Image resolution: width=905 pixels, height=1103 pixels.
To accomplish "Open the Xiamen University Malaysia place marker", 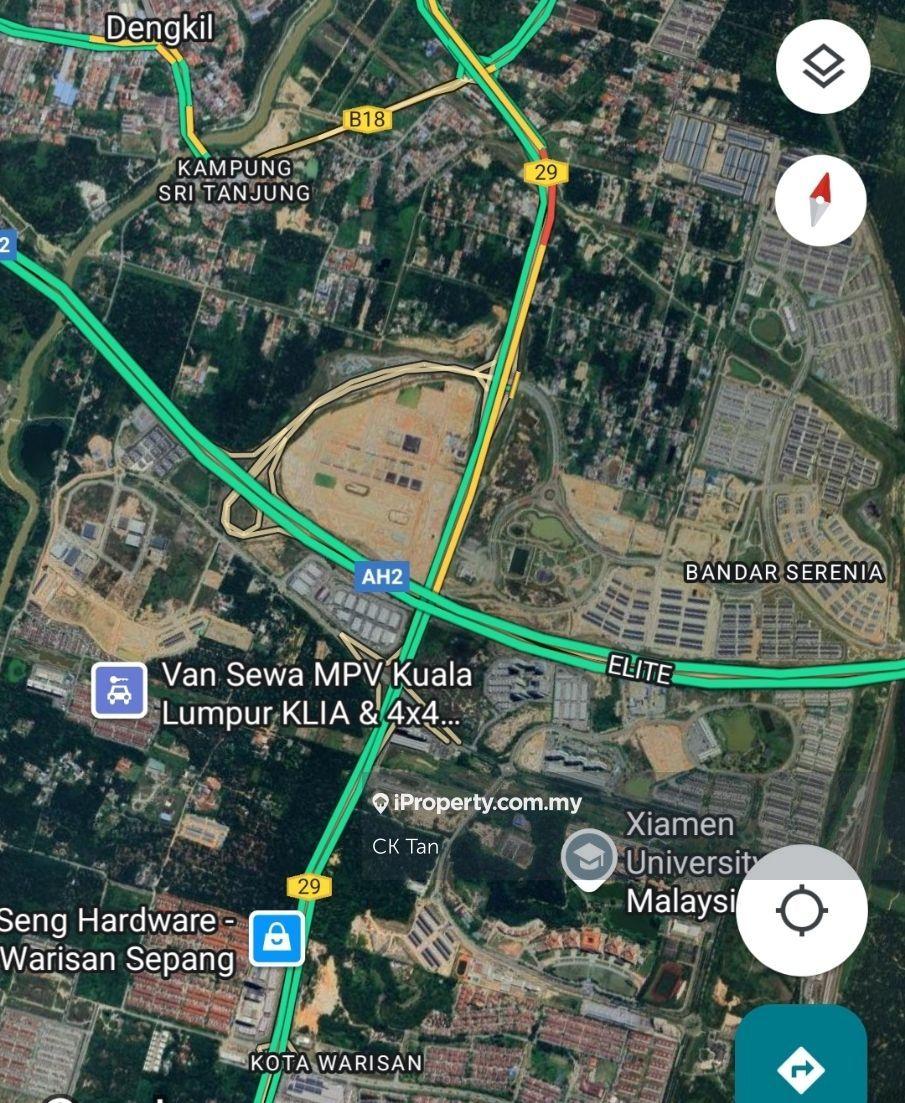I will point(588,858).
